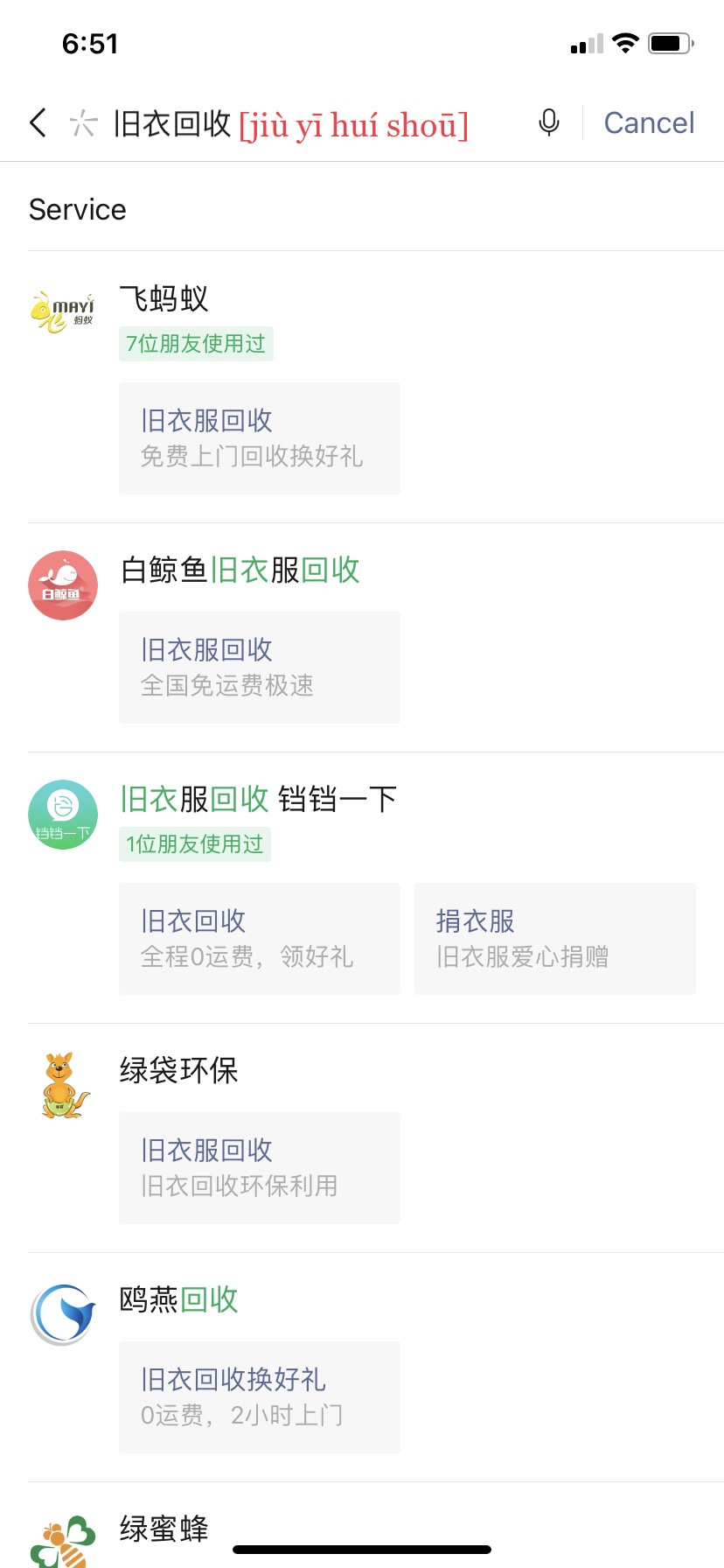Open the 绿蜜蜂 result

point(164,1529)
